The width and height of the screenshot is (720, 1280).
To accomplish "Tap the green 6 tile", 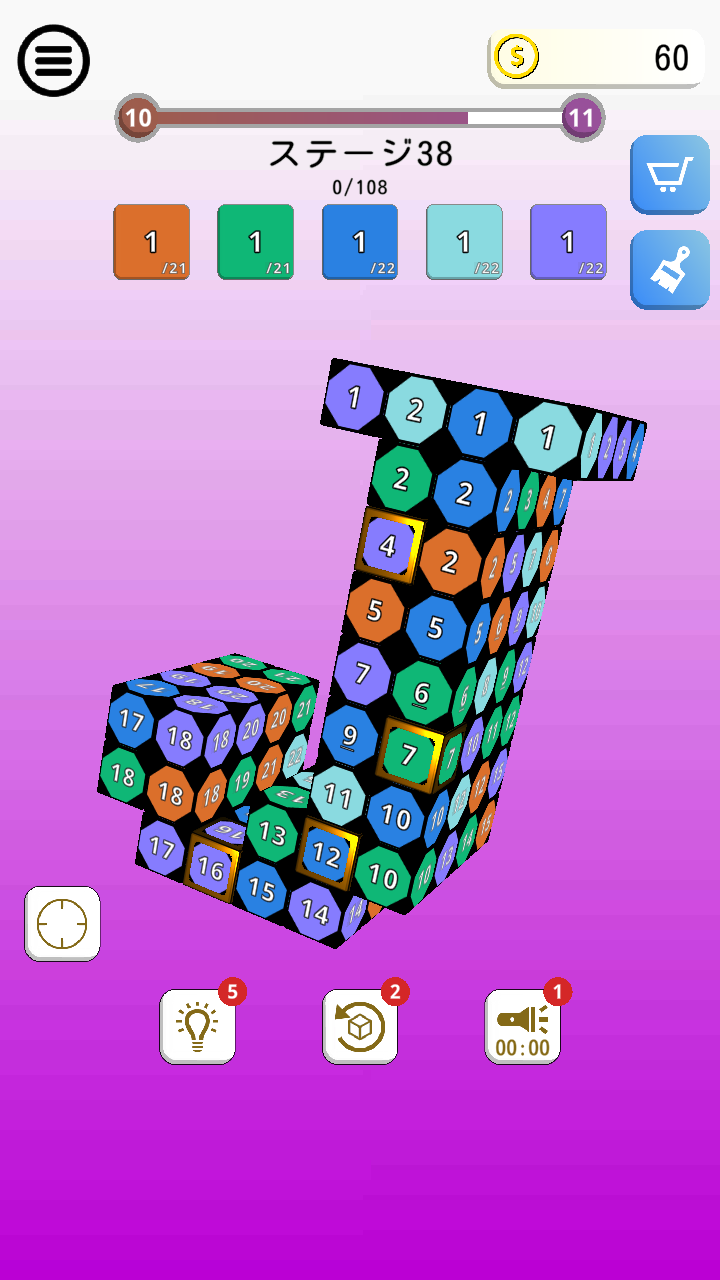I will click(422, 691).
